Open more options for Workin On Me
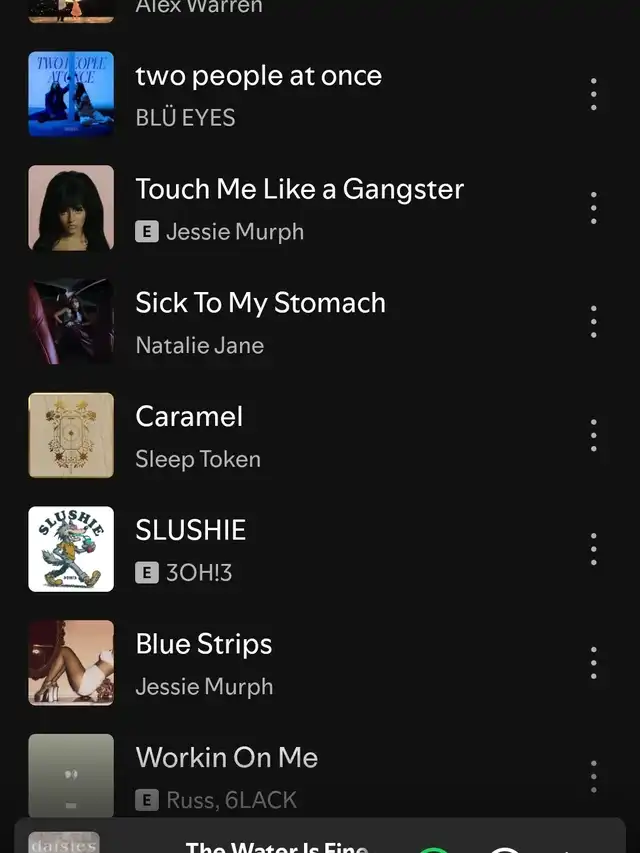 [594, 776]
